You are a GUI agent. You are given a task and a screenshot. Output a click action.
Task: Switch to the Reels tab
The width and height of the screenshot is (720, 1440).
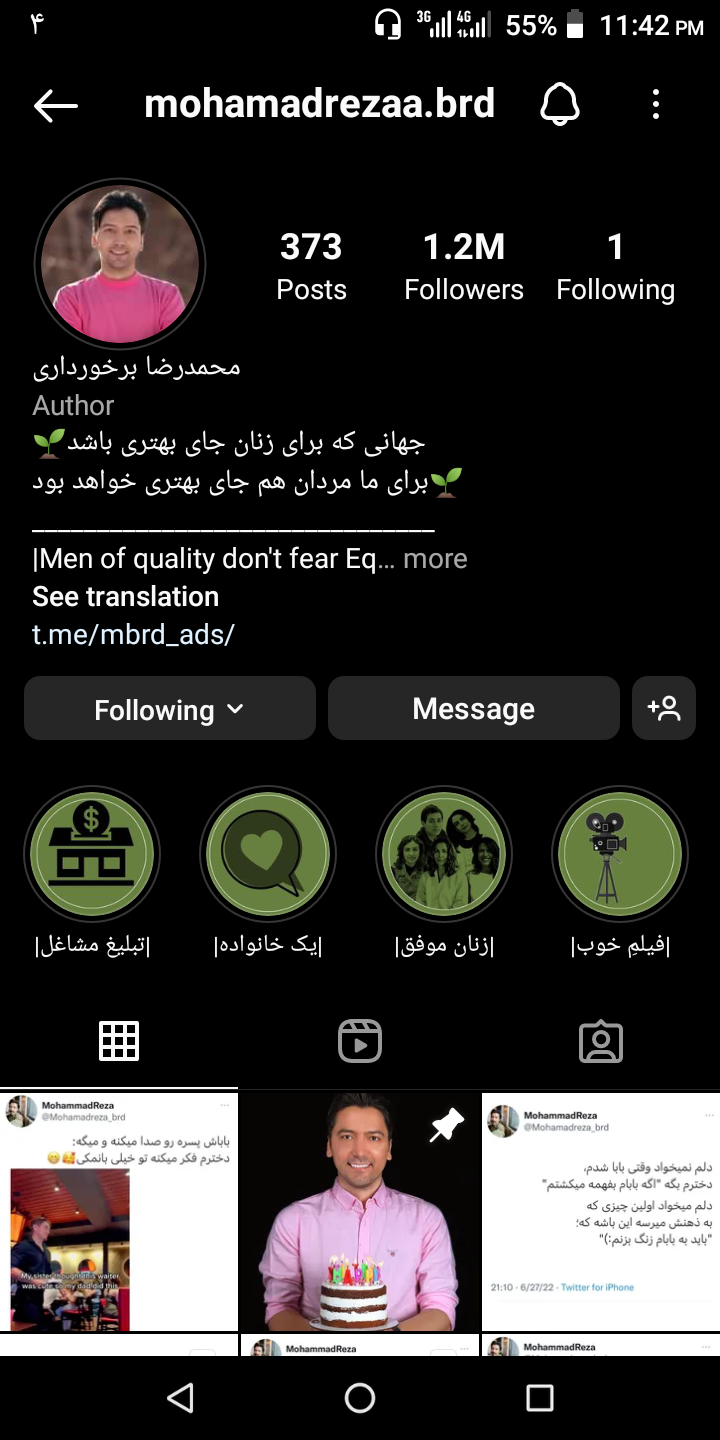click(360, 1041)
